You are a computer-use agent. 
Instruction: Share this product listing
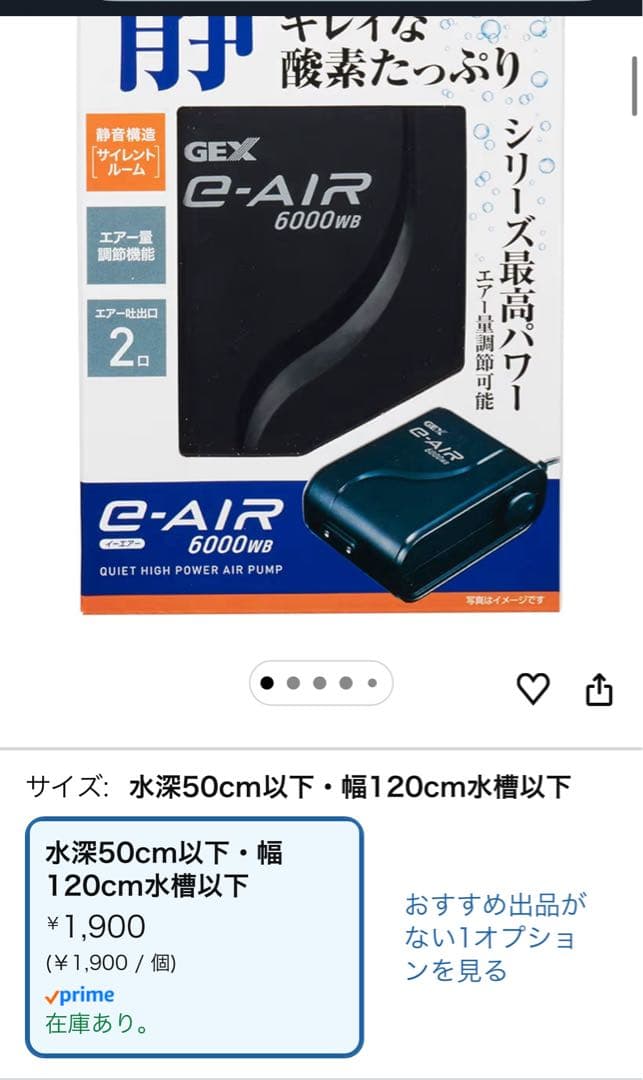pos(598,689)
